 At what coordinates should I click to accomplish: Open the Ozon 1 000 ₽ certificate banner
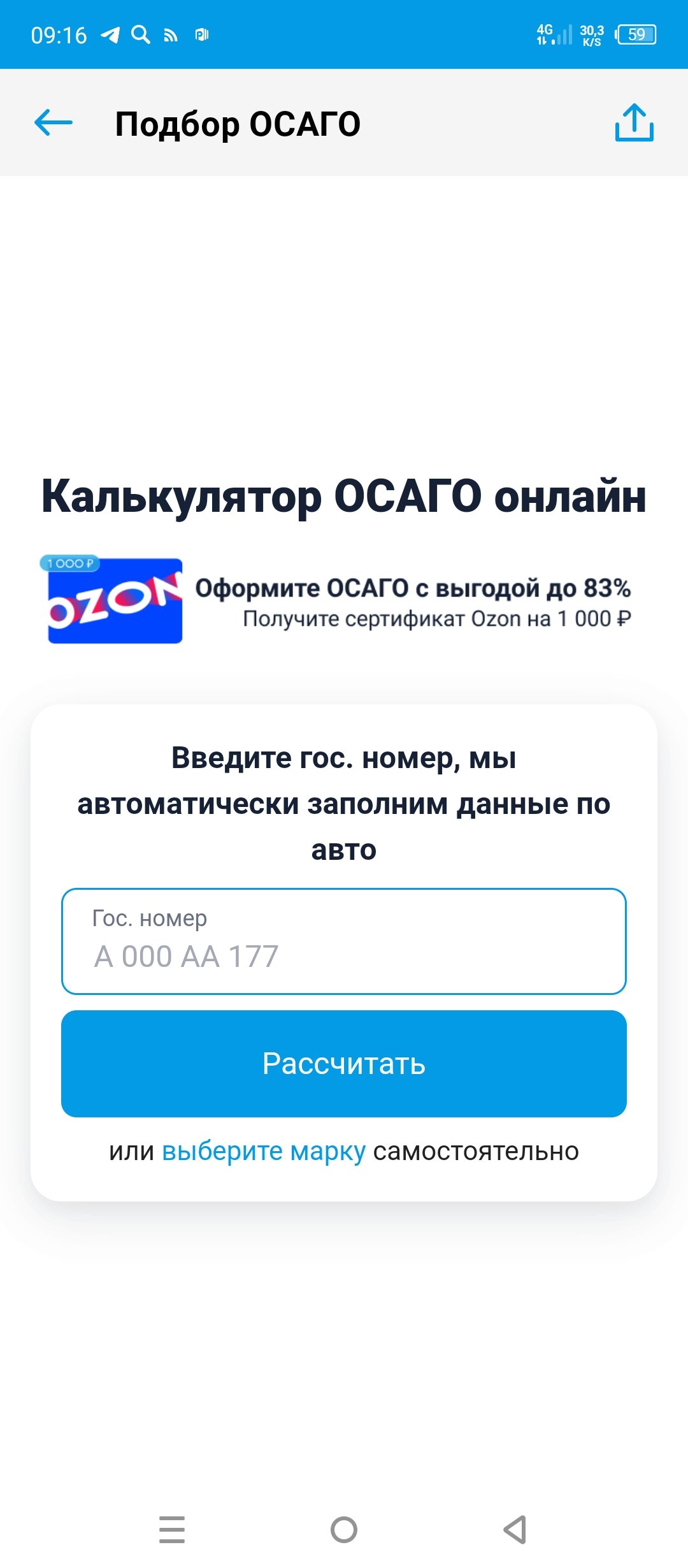336,599
